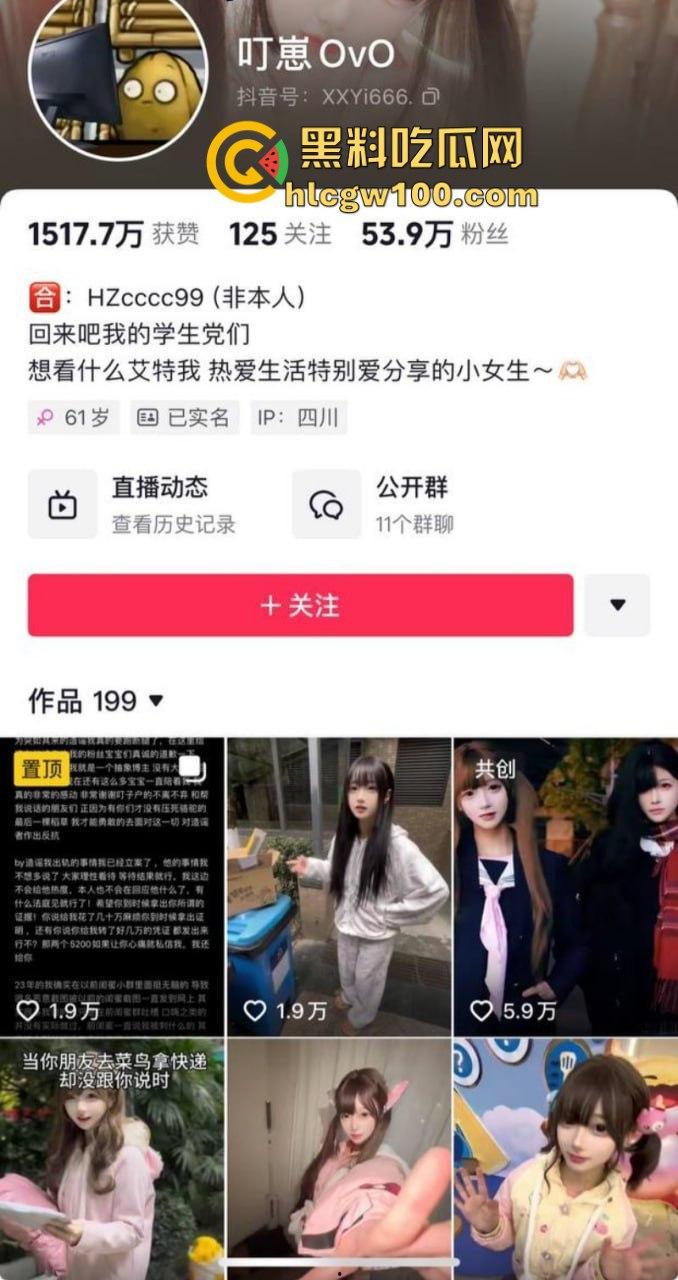
Task: Open the profile avatar picture
Action: (x=118, y=75)
